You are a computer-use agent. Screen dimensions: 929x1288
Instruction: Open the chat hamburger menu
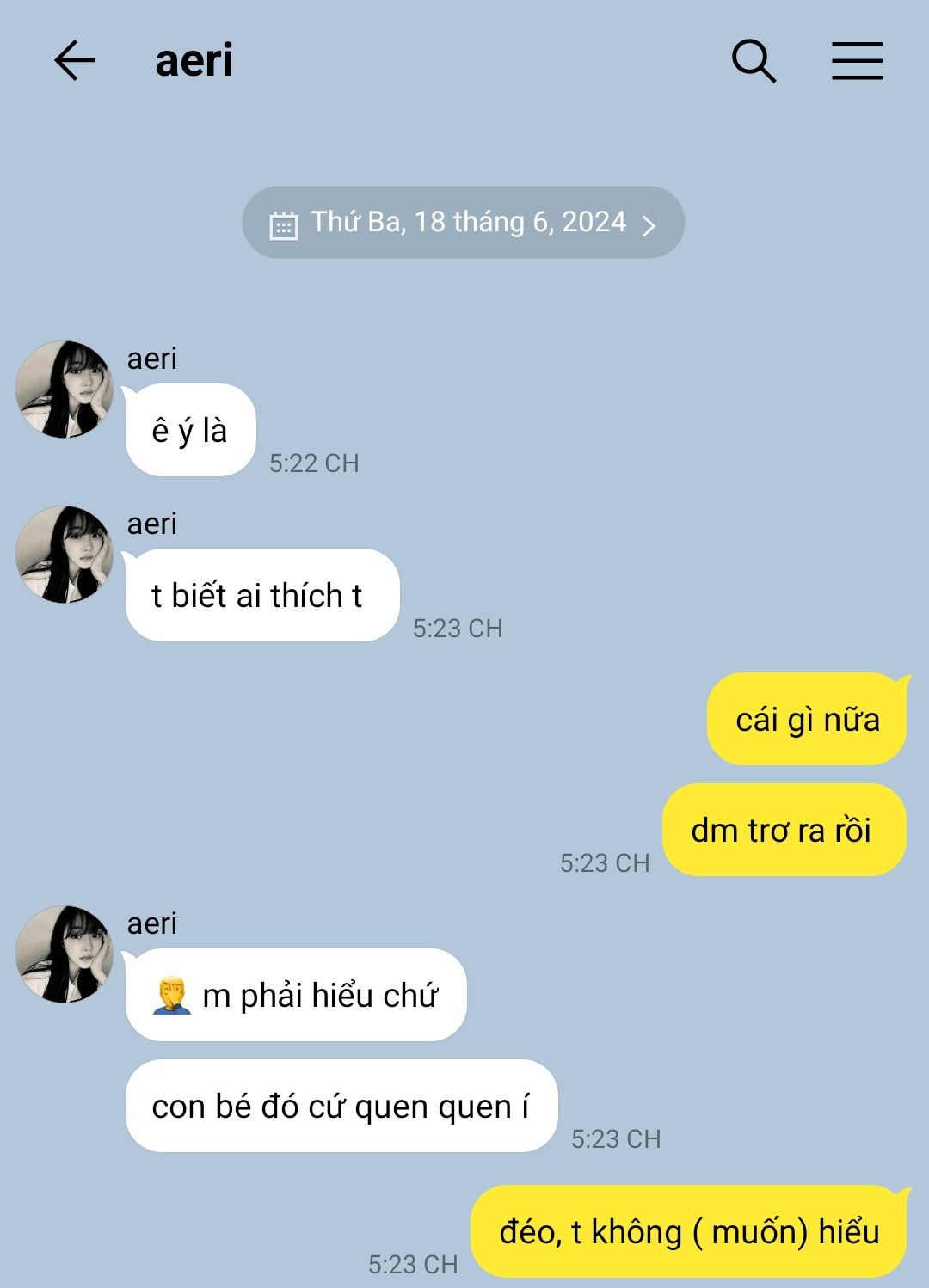857,61
